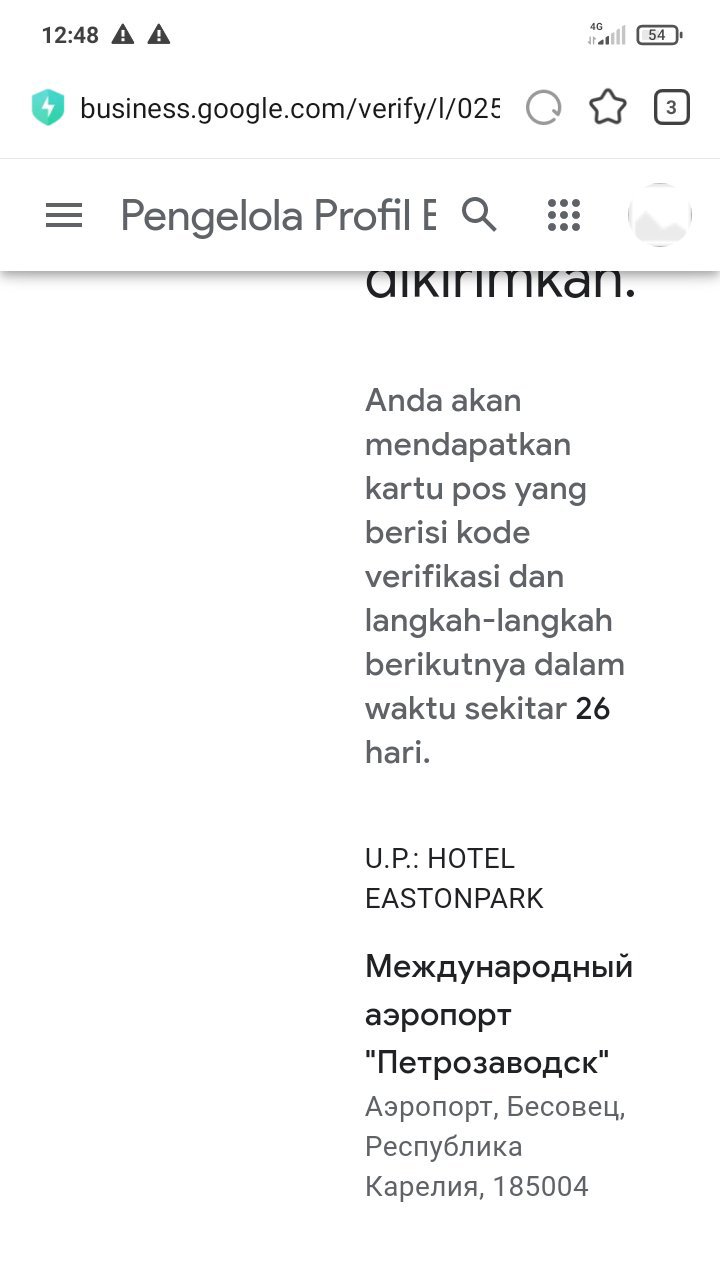720x1280 pixels.
Task: Bookmark this page with the star
Action: coord(608,108)
